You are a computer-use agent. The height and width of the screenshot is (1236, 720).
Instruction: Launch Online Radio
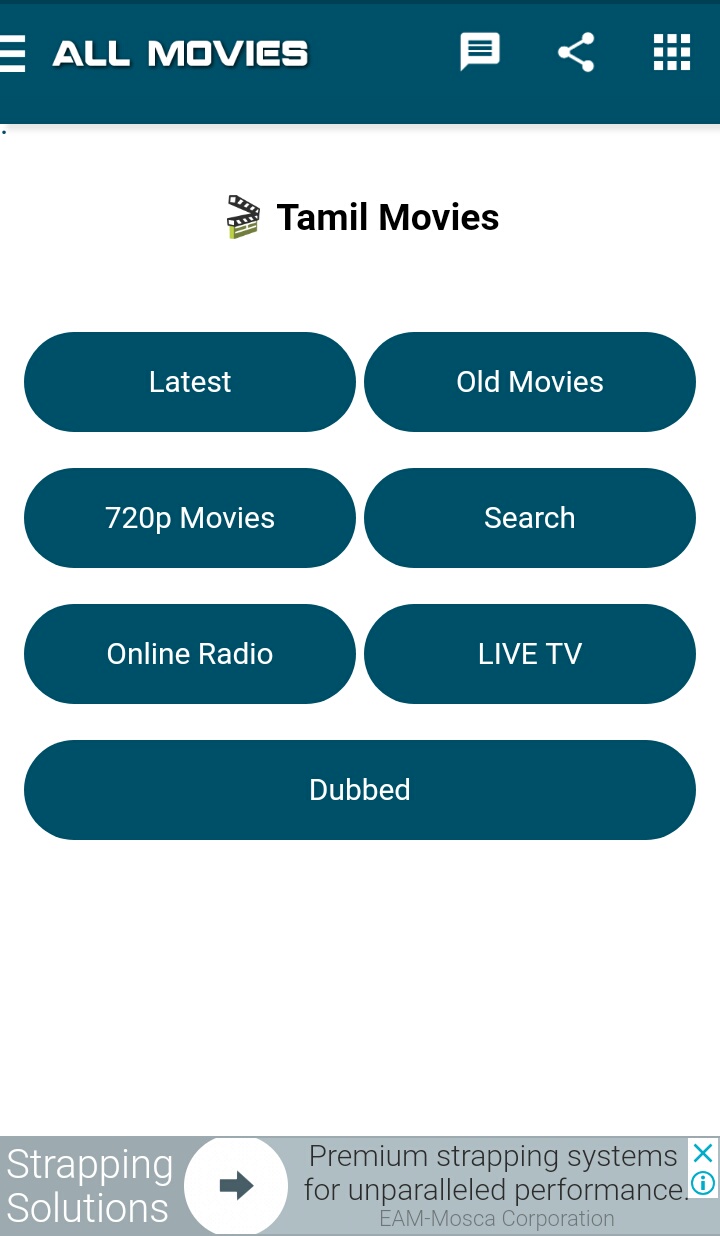190,654
